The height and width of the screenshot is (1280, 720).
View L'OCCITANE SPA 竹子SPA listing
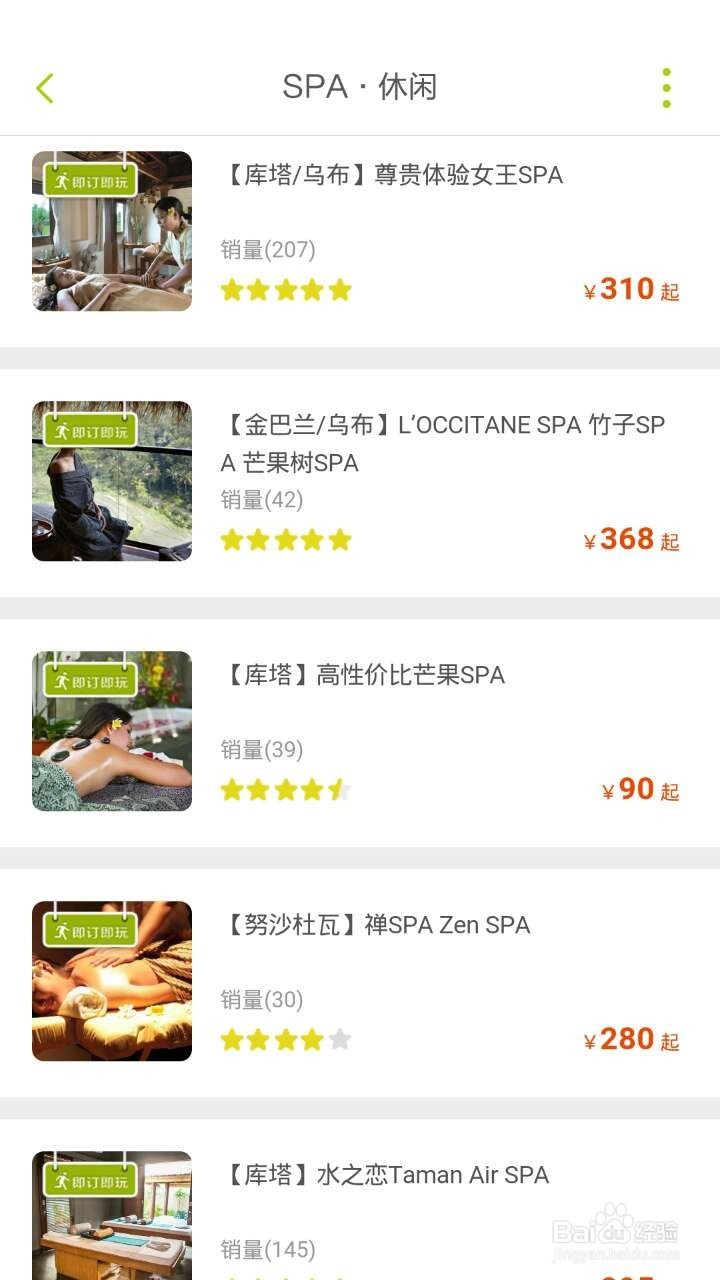click(360, 483)
